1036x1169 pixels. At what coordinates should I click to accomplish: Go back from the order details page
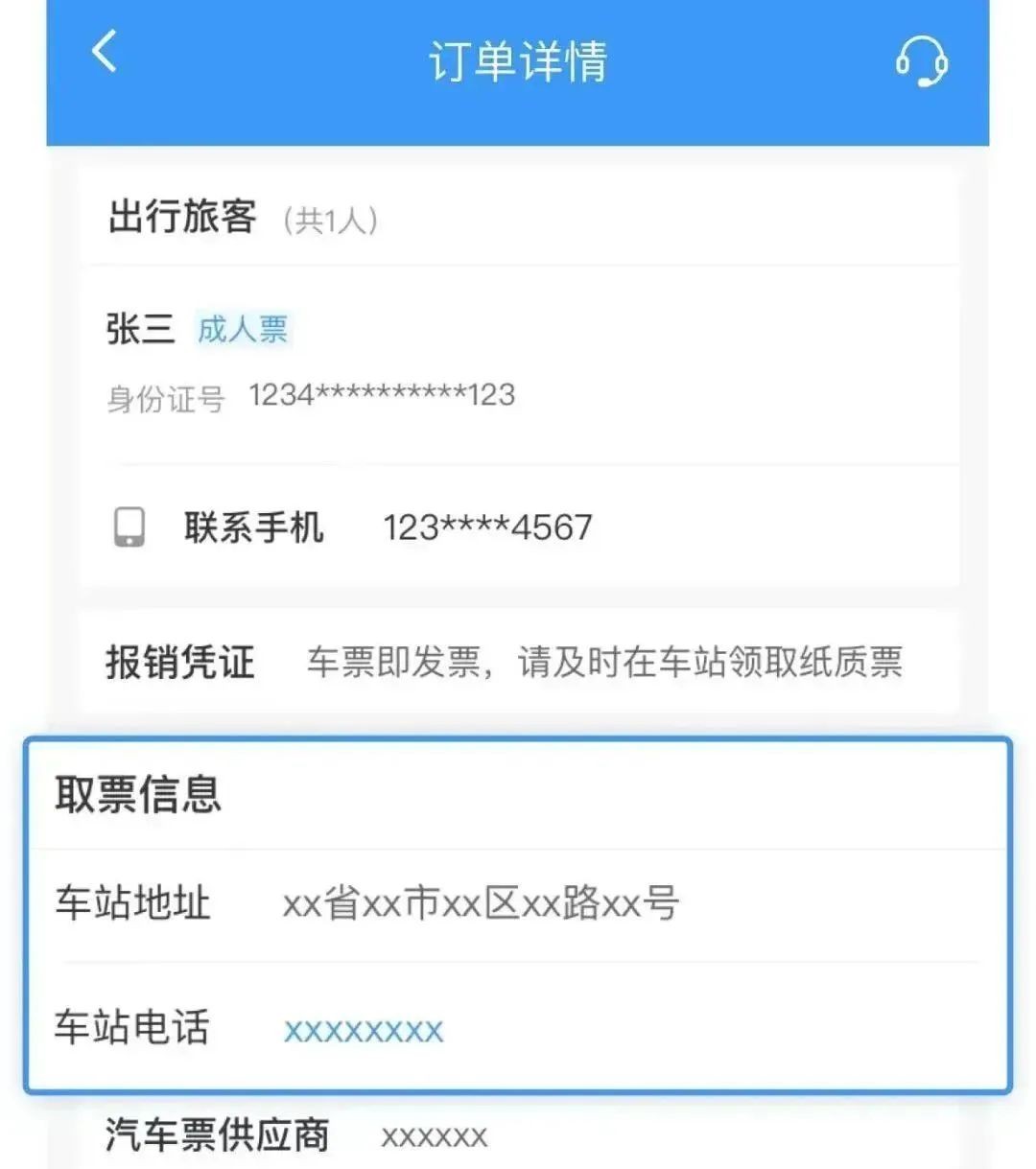pyautogui.click(x=105, y=52)
